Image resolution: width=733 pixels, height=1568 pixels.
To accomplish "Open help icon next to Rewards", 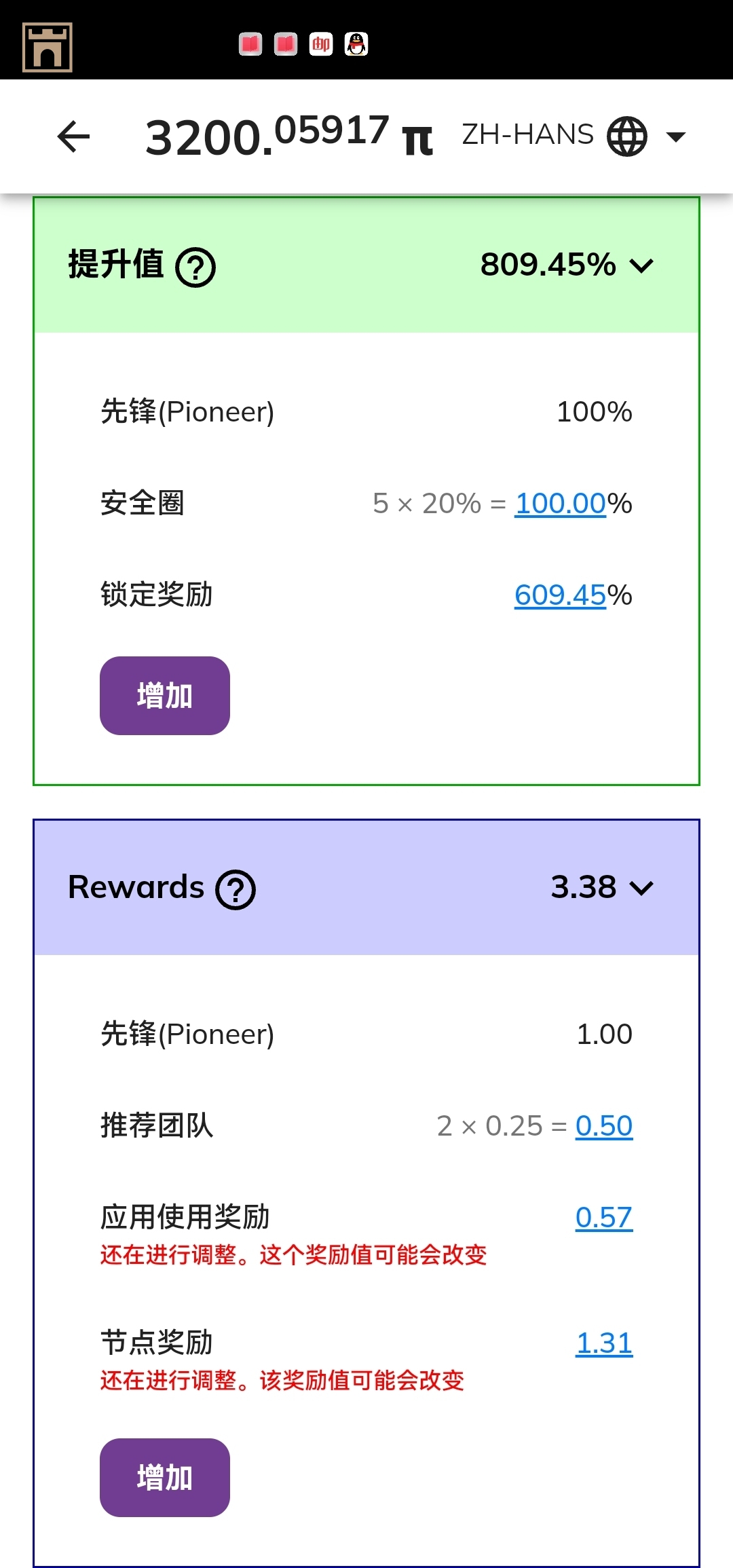I will 236,890.
